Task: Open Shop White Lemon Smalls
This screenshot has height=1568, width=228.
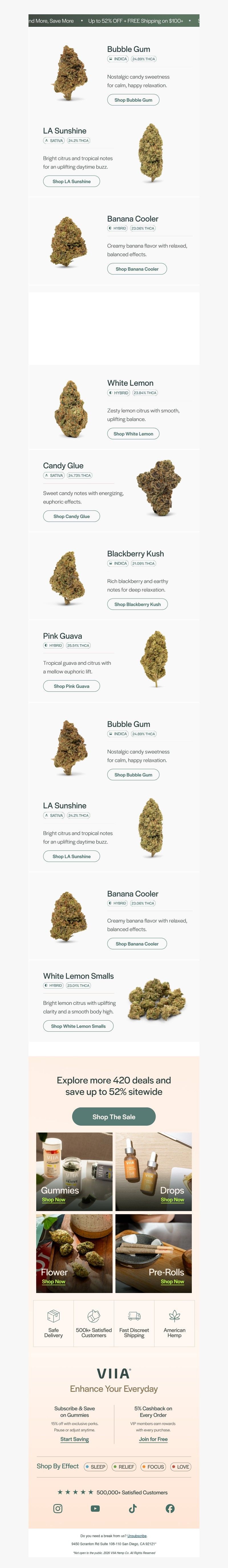Action: (78, 1026)
